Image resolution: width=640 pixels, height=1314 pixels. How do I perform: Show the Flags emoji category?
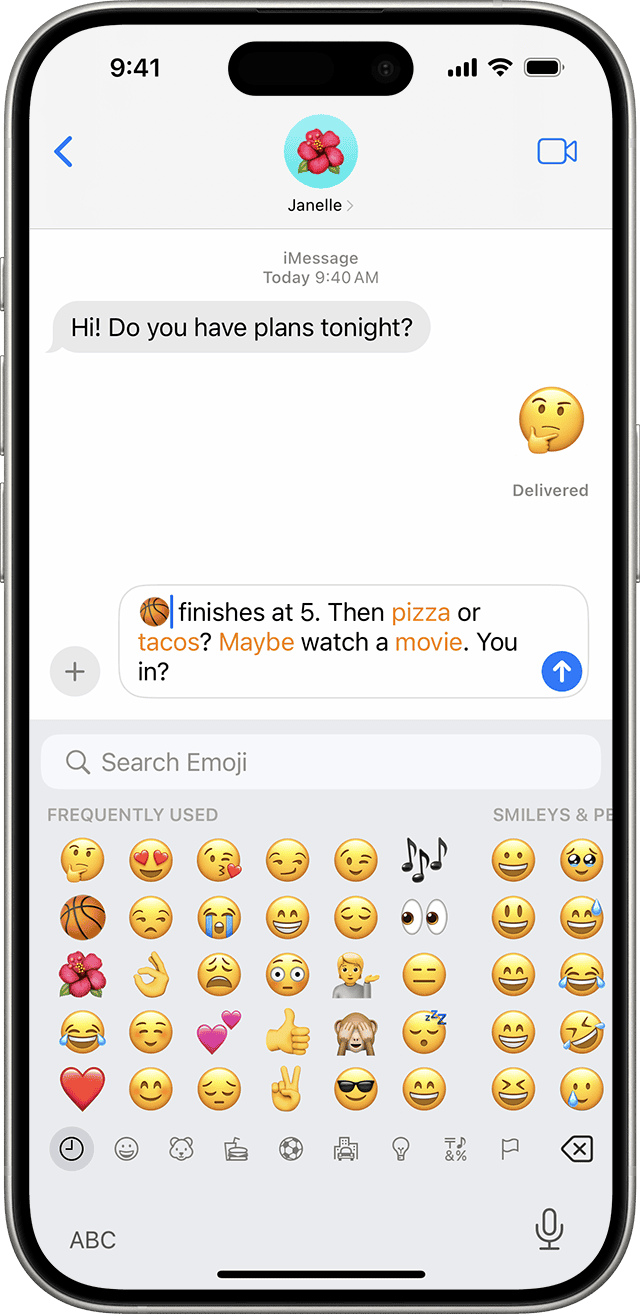point(510,1149)
